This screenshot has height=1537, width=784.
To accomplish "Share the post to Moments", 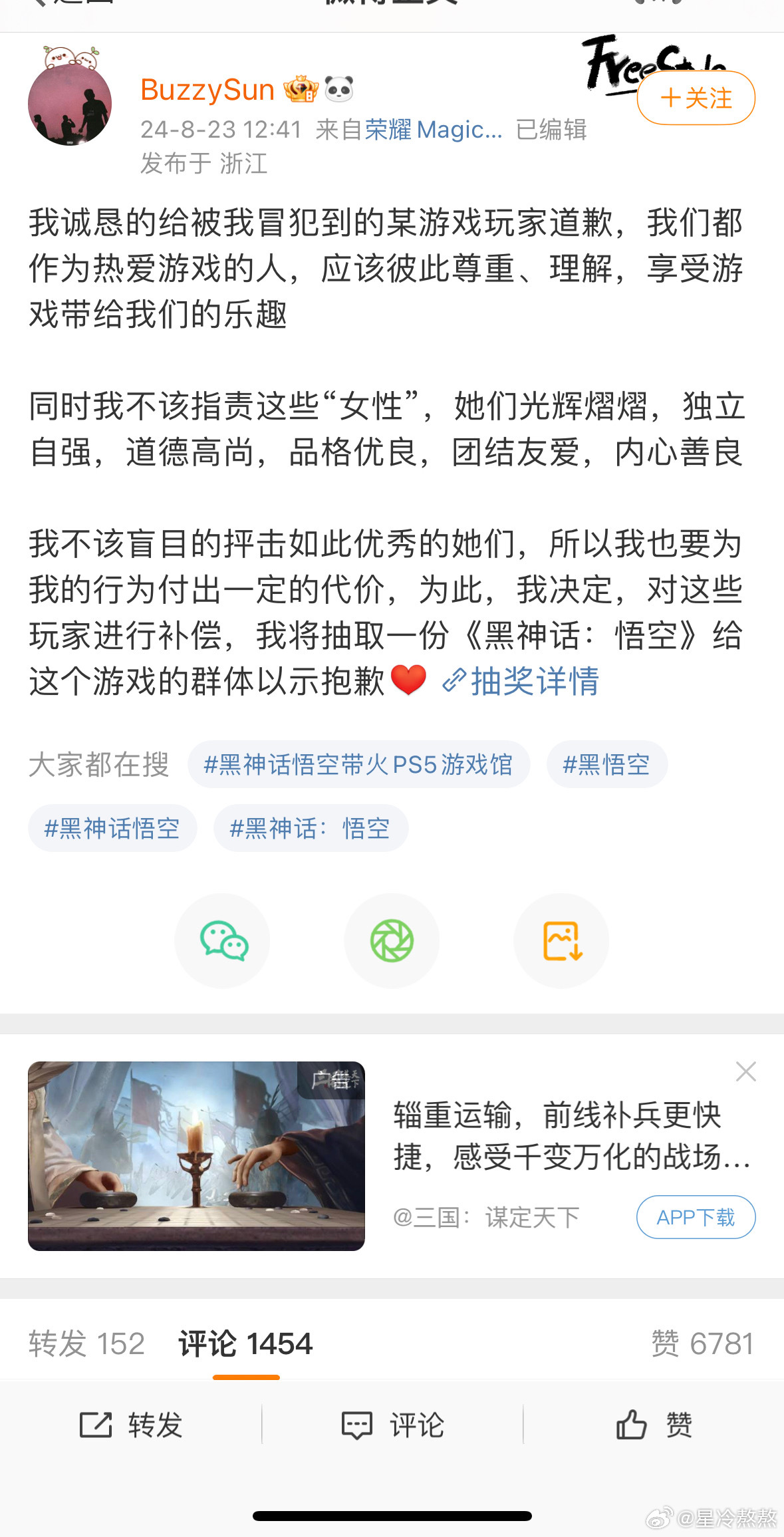I will [x=392, y=940].
